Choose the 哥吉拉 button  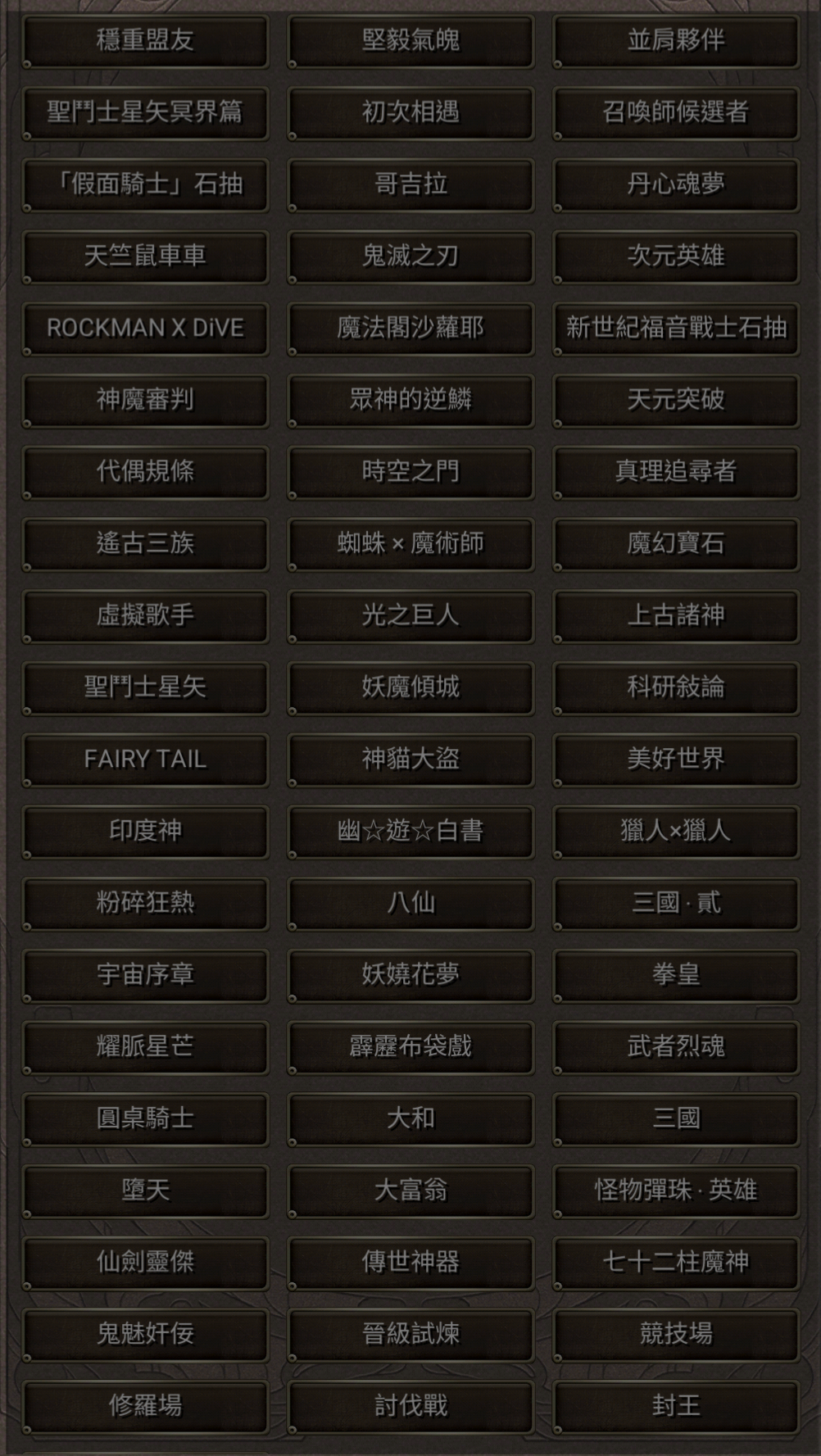[x=410, y=184]
